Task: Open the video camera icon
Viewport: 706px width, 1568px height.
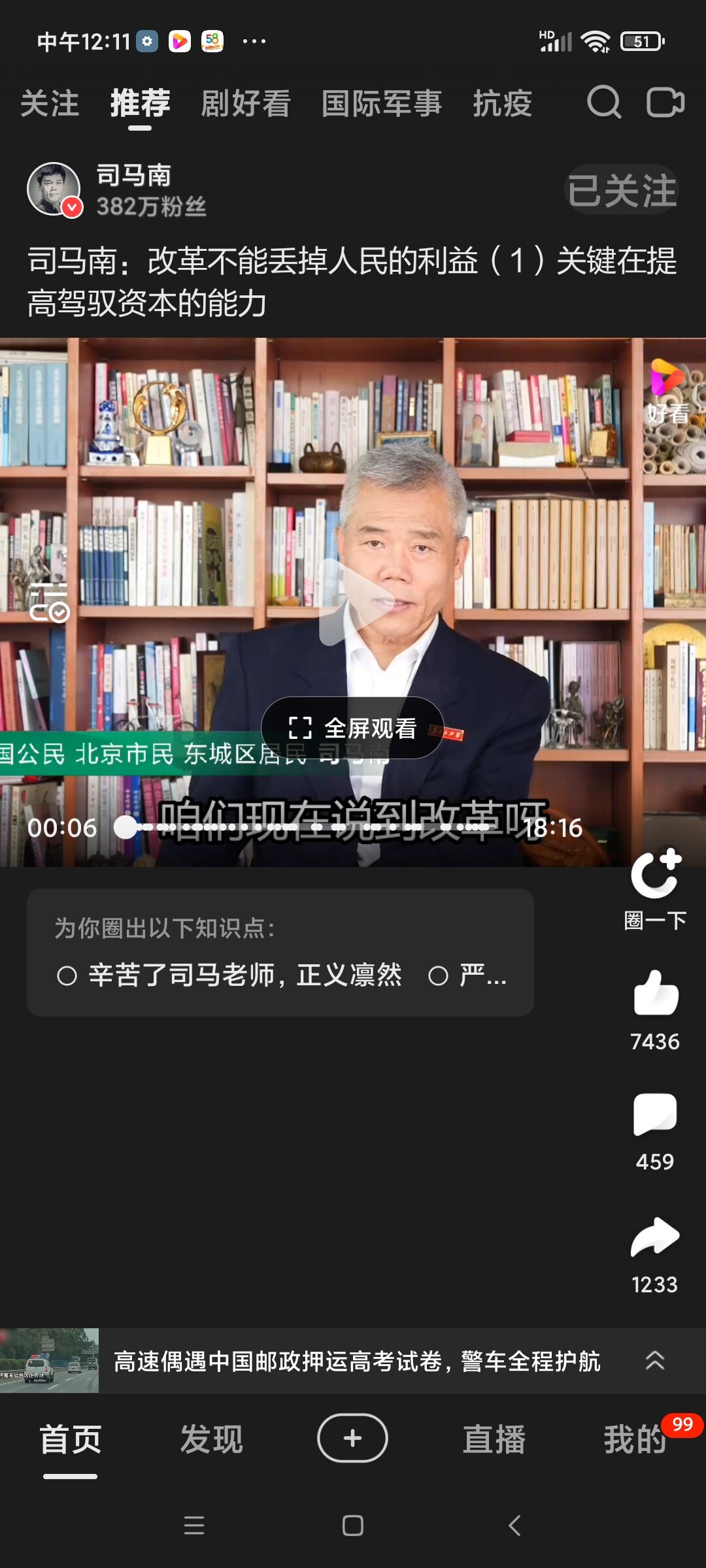Action: [665, 103]
